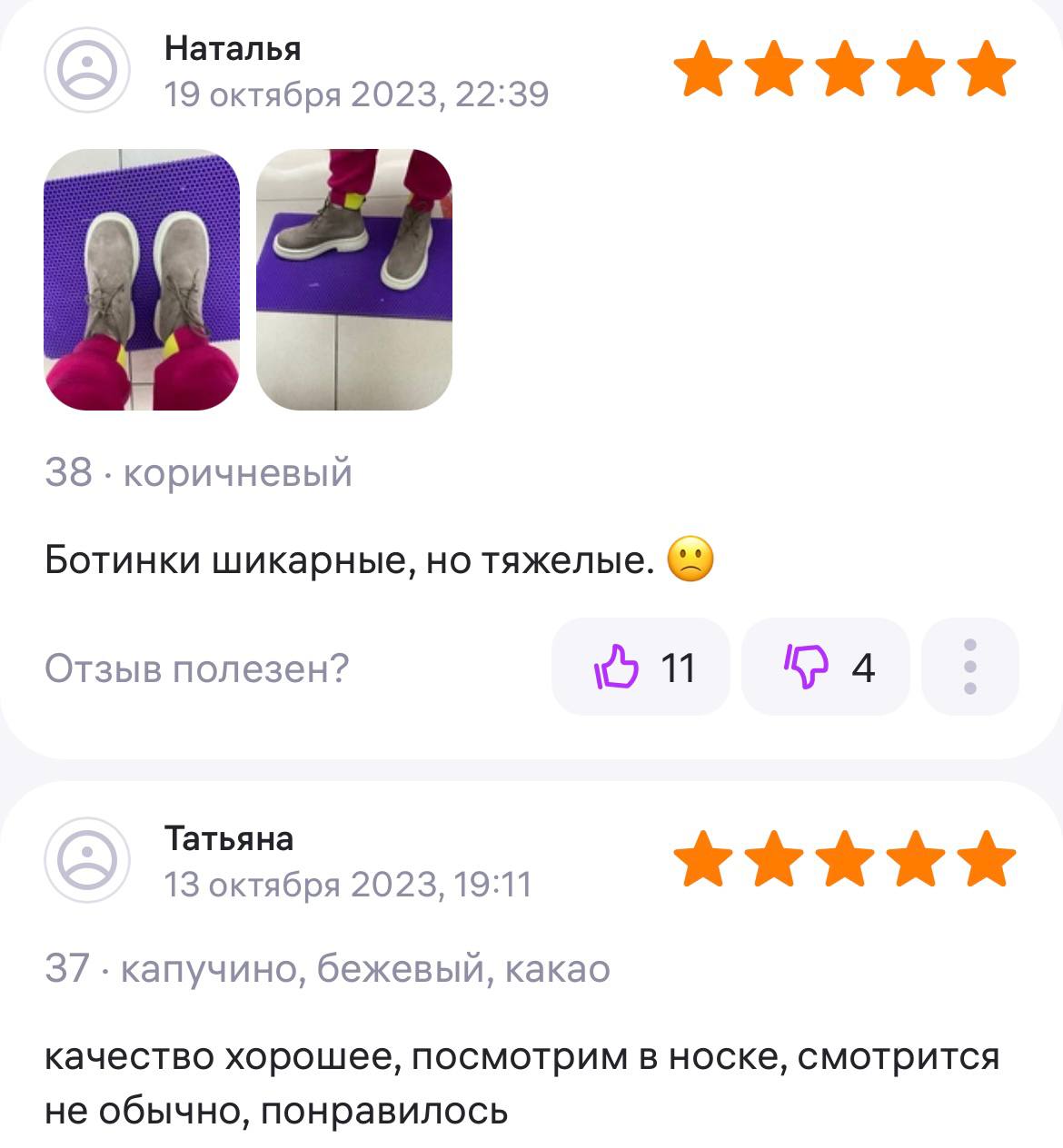1063x1148 pixels.
Task: Open the three-dot menu on Наталья's review
Action: [x=969, y=667]
